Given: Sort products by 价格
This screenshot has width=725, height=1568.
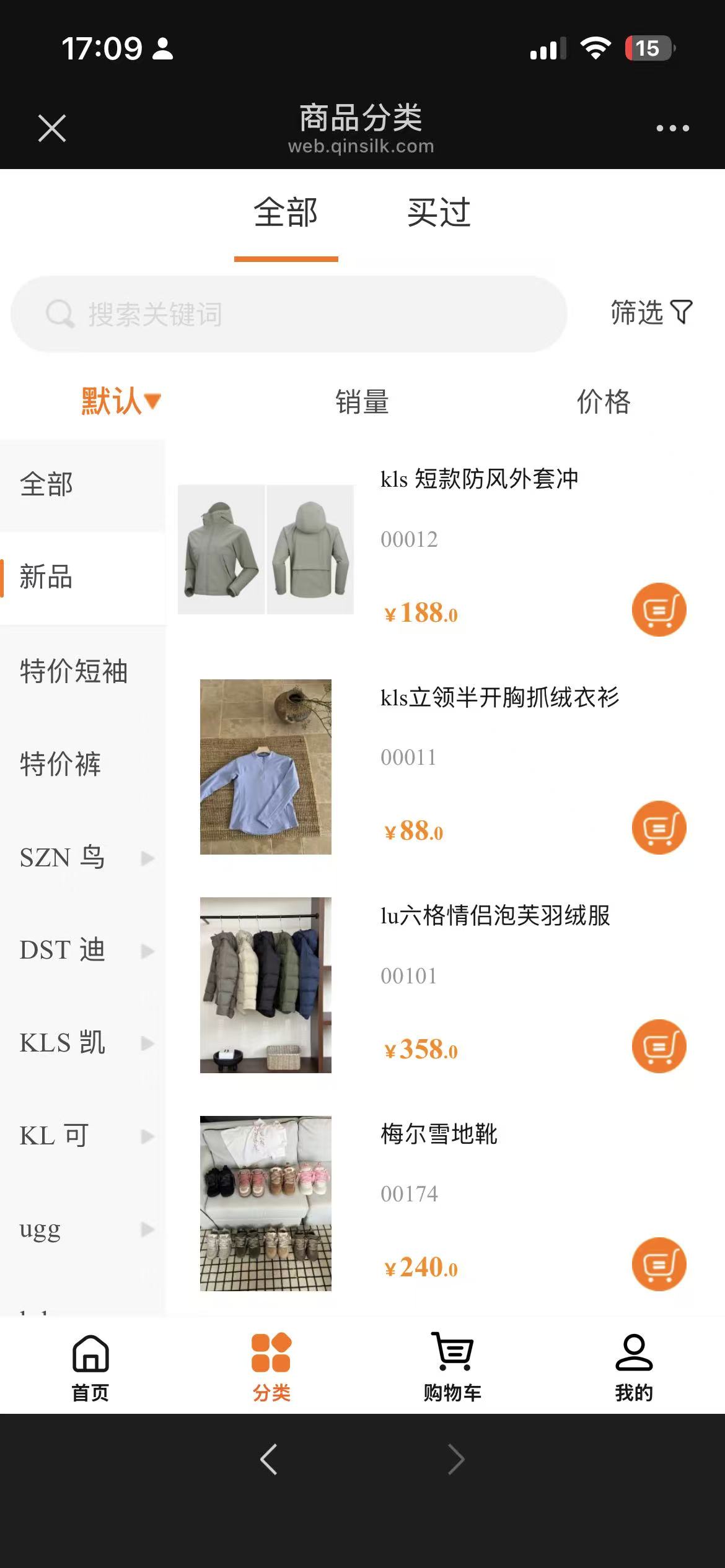Looking at the screenshot, I should [x=604, y=402].
